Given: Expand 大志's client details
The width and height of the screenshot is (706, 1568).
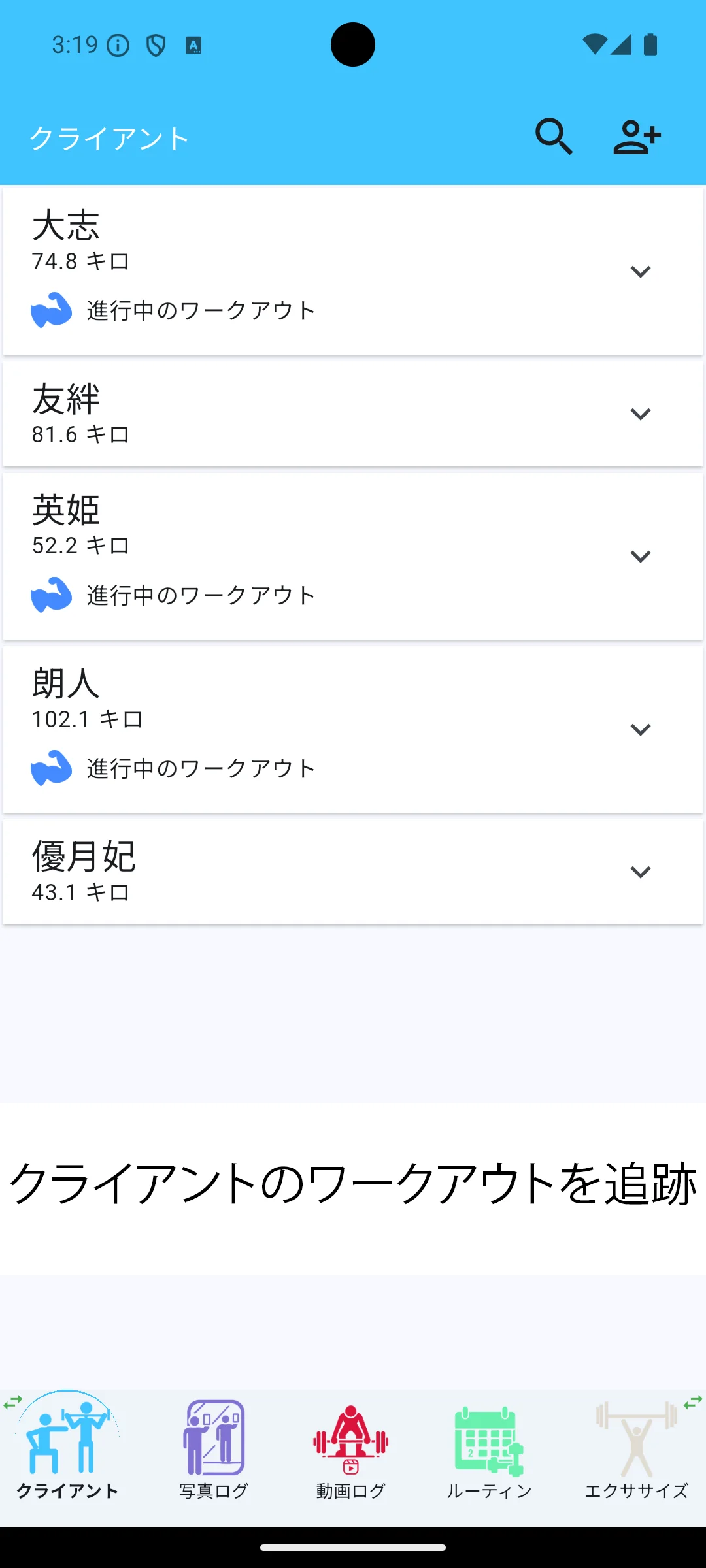Looking at the screenshot, I should tap(640, 271).
